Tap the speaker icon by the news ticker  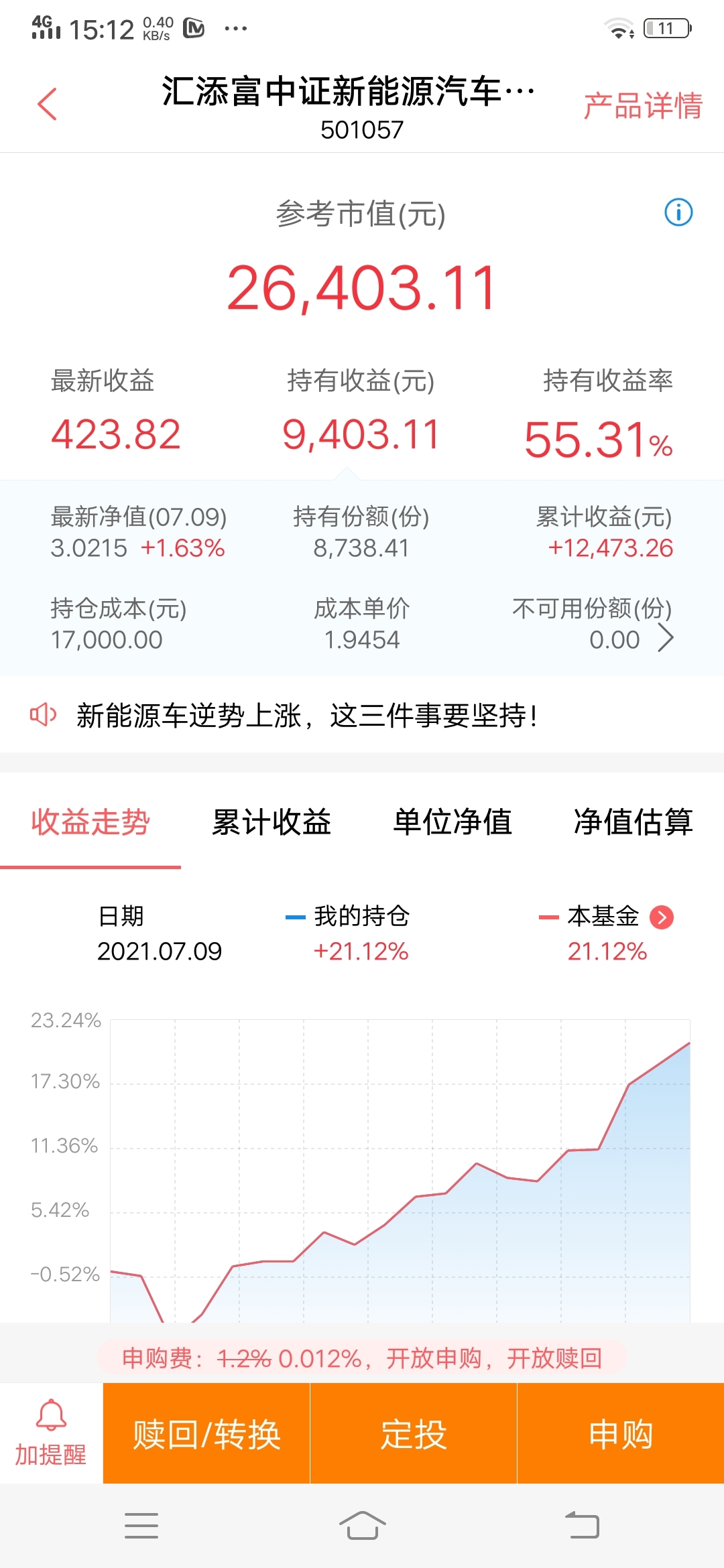coord(42,716)
